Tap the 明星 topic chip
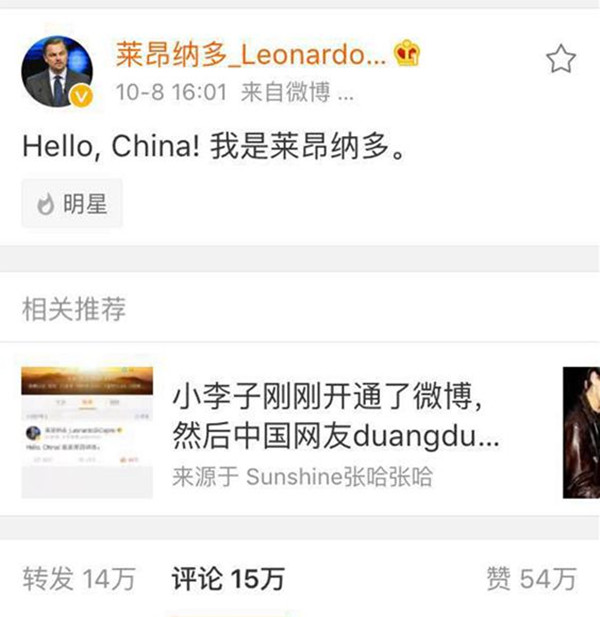 71,205
